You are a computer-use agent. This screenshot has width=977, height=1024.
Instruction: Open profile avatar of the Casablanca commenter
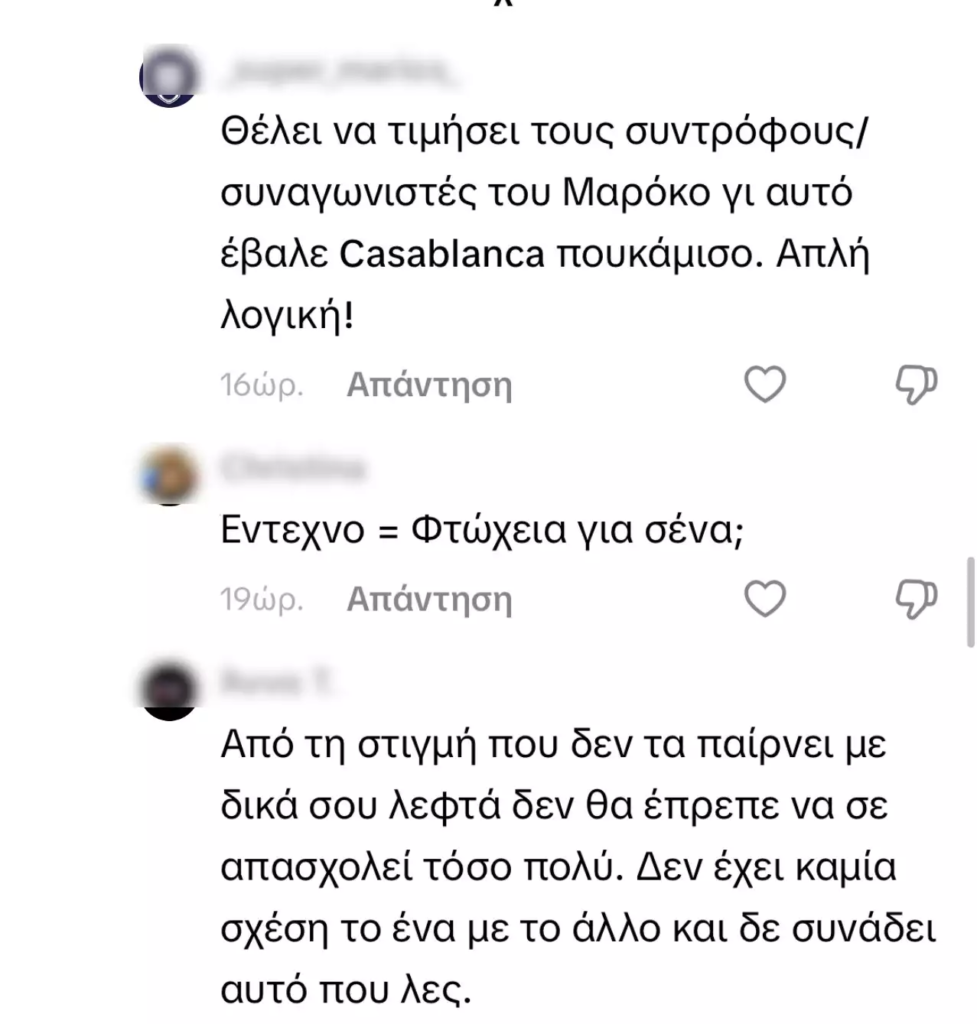tap(169, 76)
